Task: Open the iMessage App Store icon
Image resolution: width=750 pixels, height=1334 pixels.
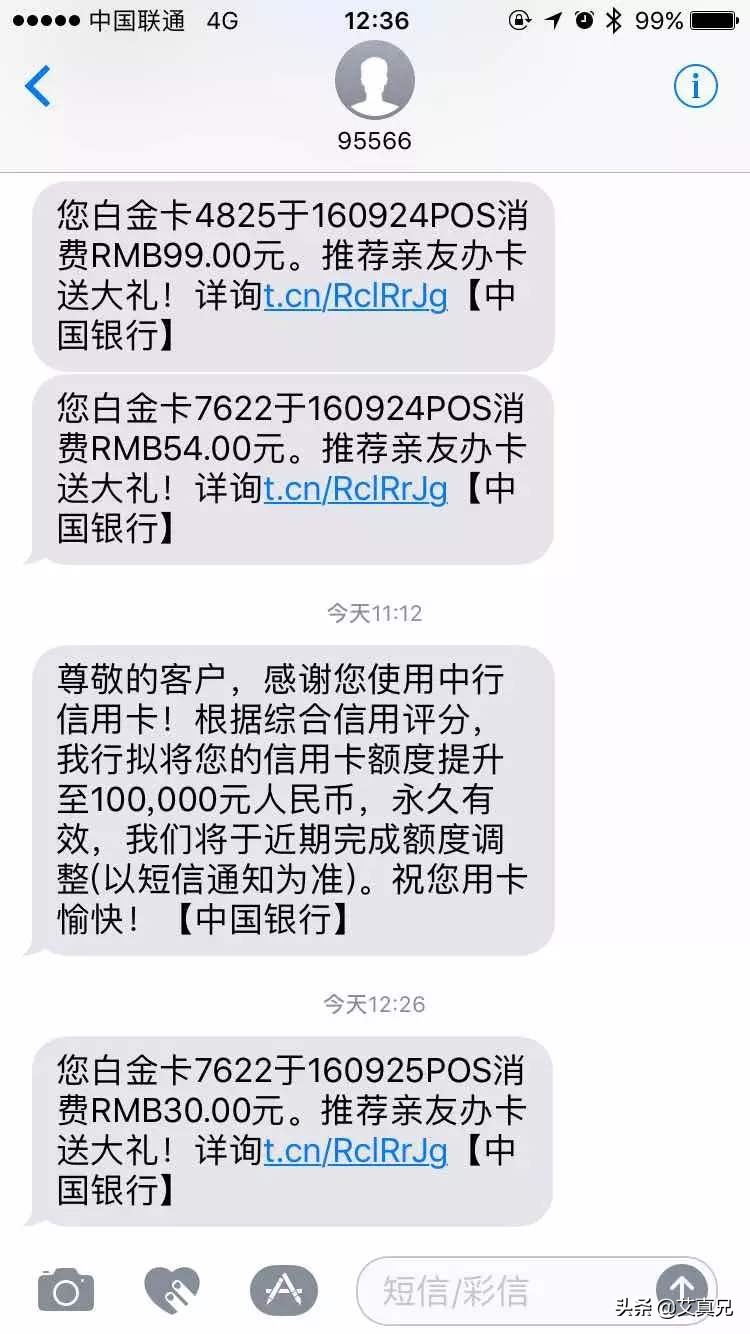Action: tap(281, 1290)
